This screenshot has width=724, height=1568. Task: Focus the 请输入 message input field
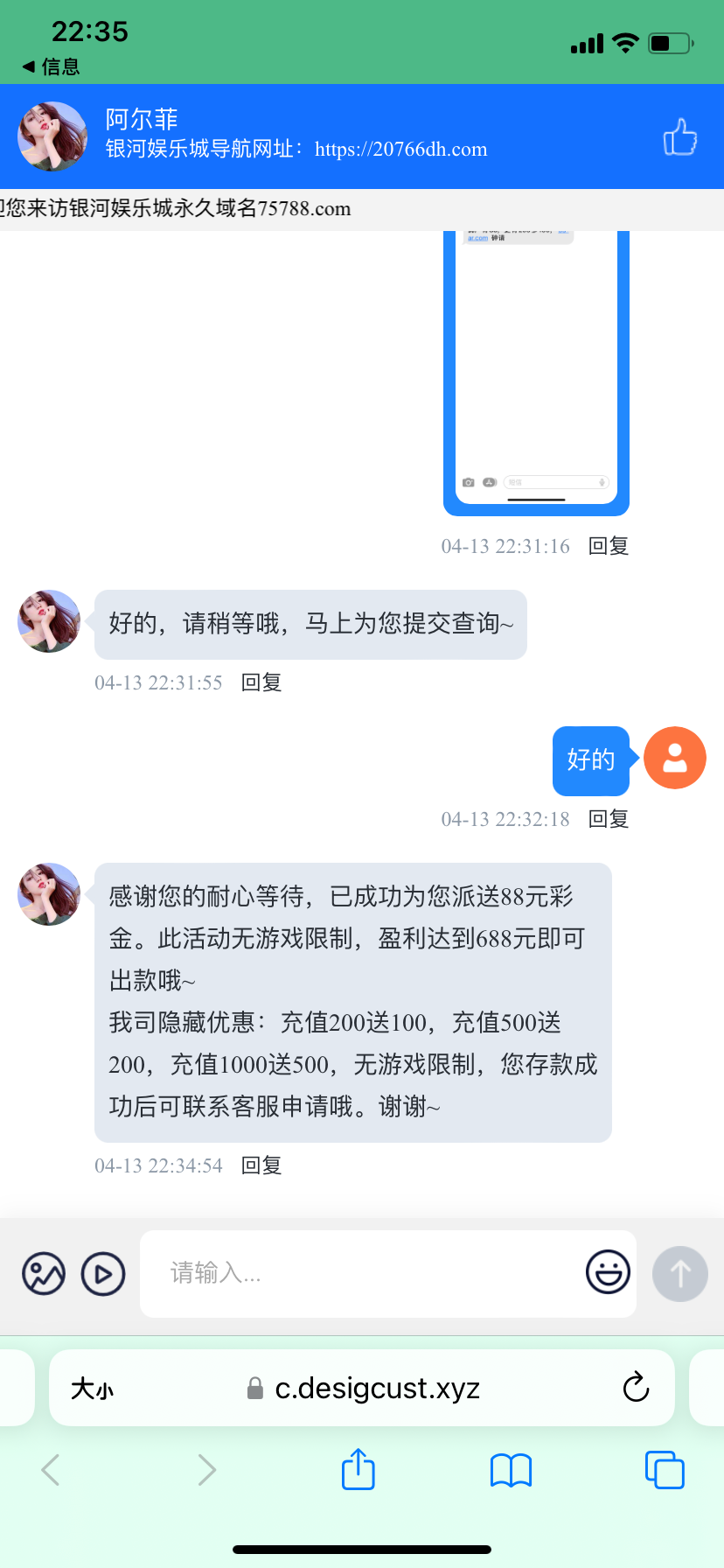click(x=359, y=1274)
